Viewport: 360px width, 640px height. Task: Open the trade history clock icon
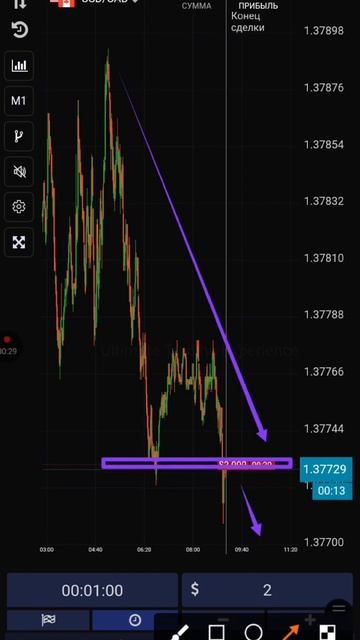point(19,31)
